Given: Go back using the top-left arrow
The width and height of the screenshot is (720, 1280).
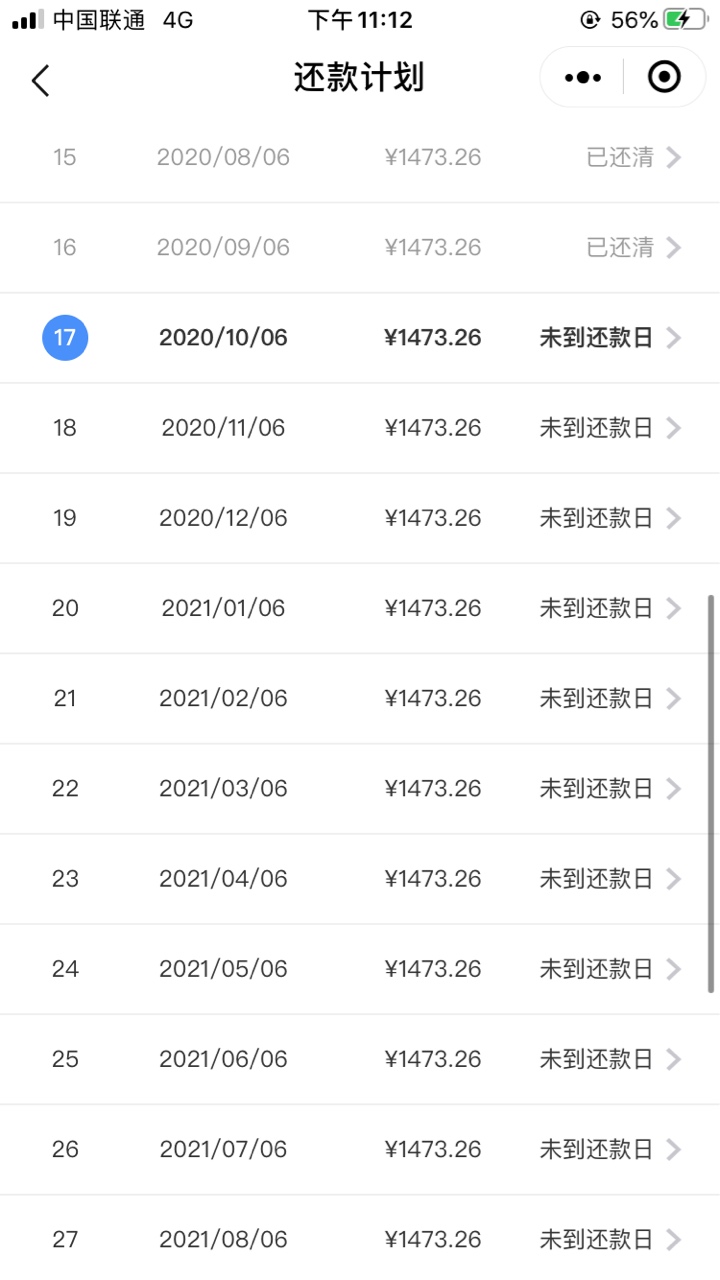Looking at the screenshot, I should point(40,79).
